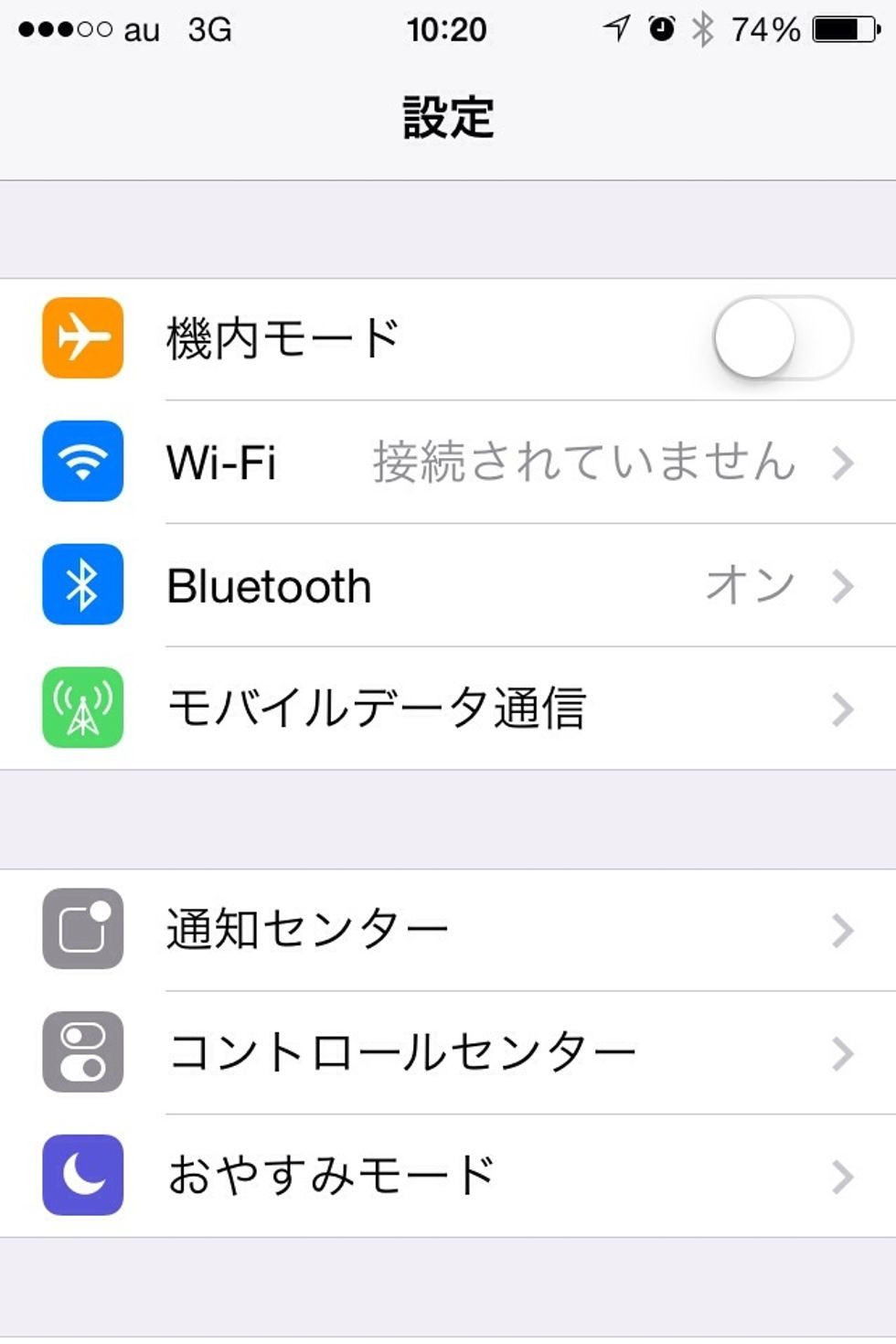Tap the Wi-Fi icon in settings
Viewport: 896px width, 1344px height.
point(82,463)
